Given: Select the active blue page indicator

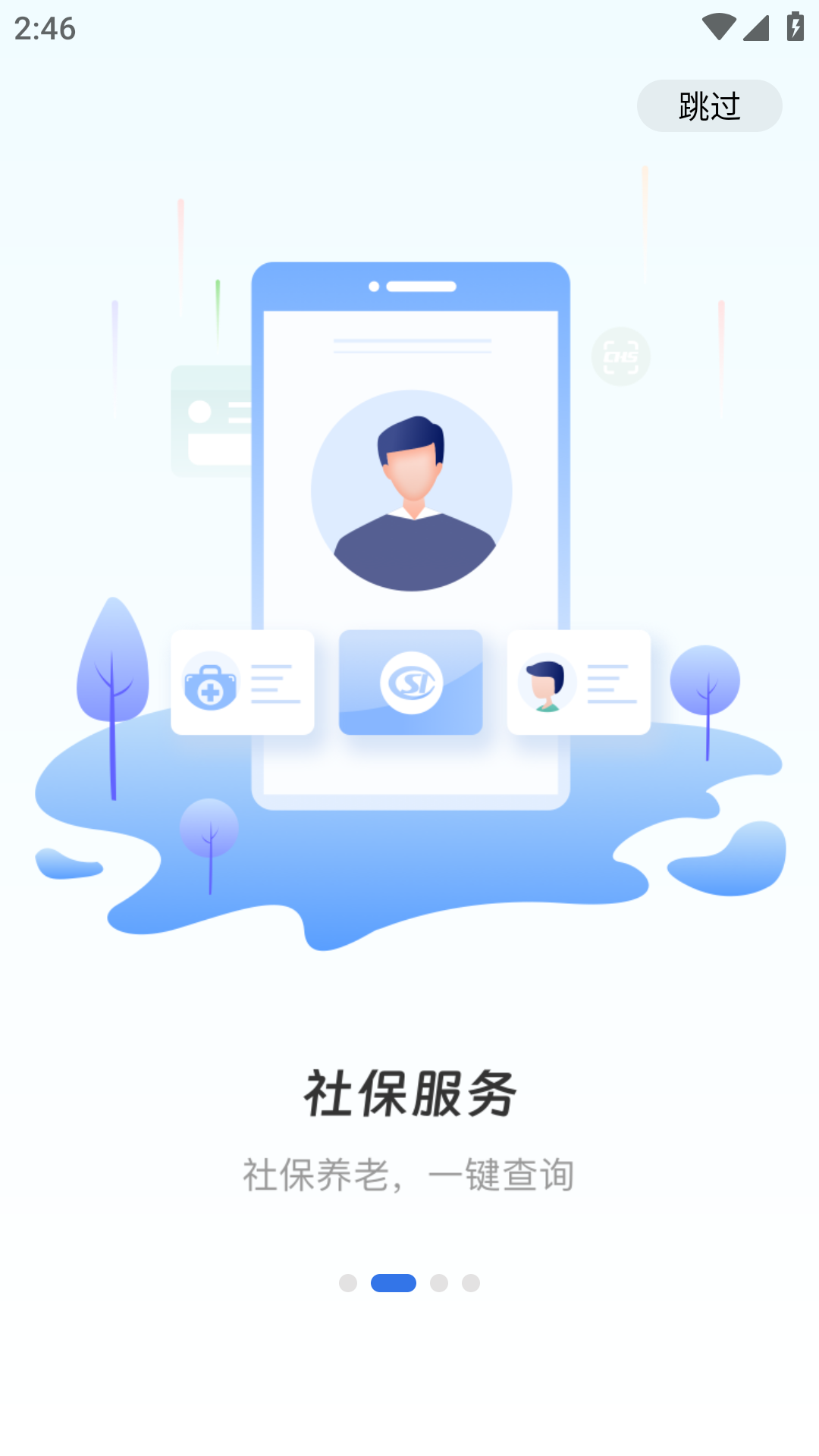Looking at the screenshot, I should tap(394, 1282).
